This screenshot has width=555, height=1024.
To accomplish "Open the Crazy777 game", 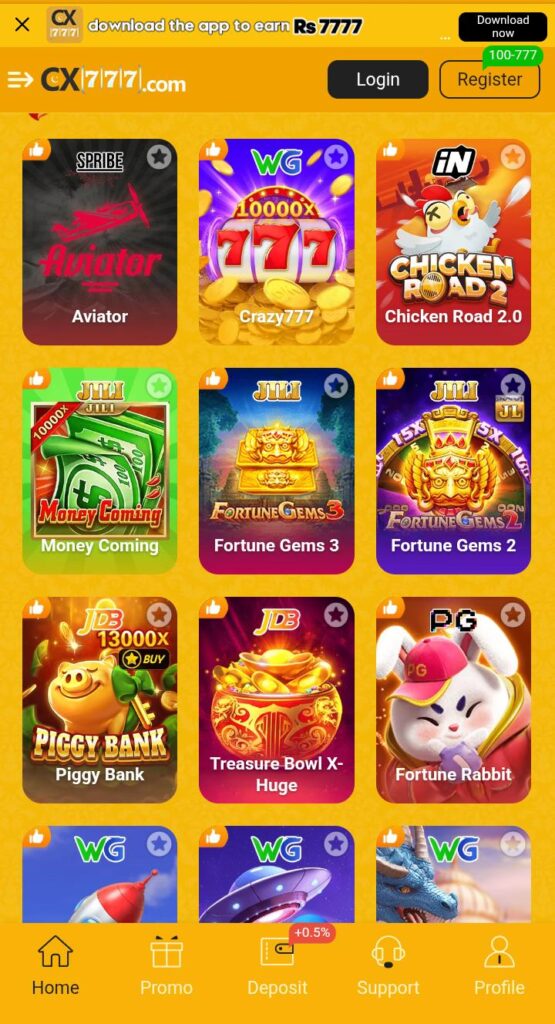I will click(276, 242).
